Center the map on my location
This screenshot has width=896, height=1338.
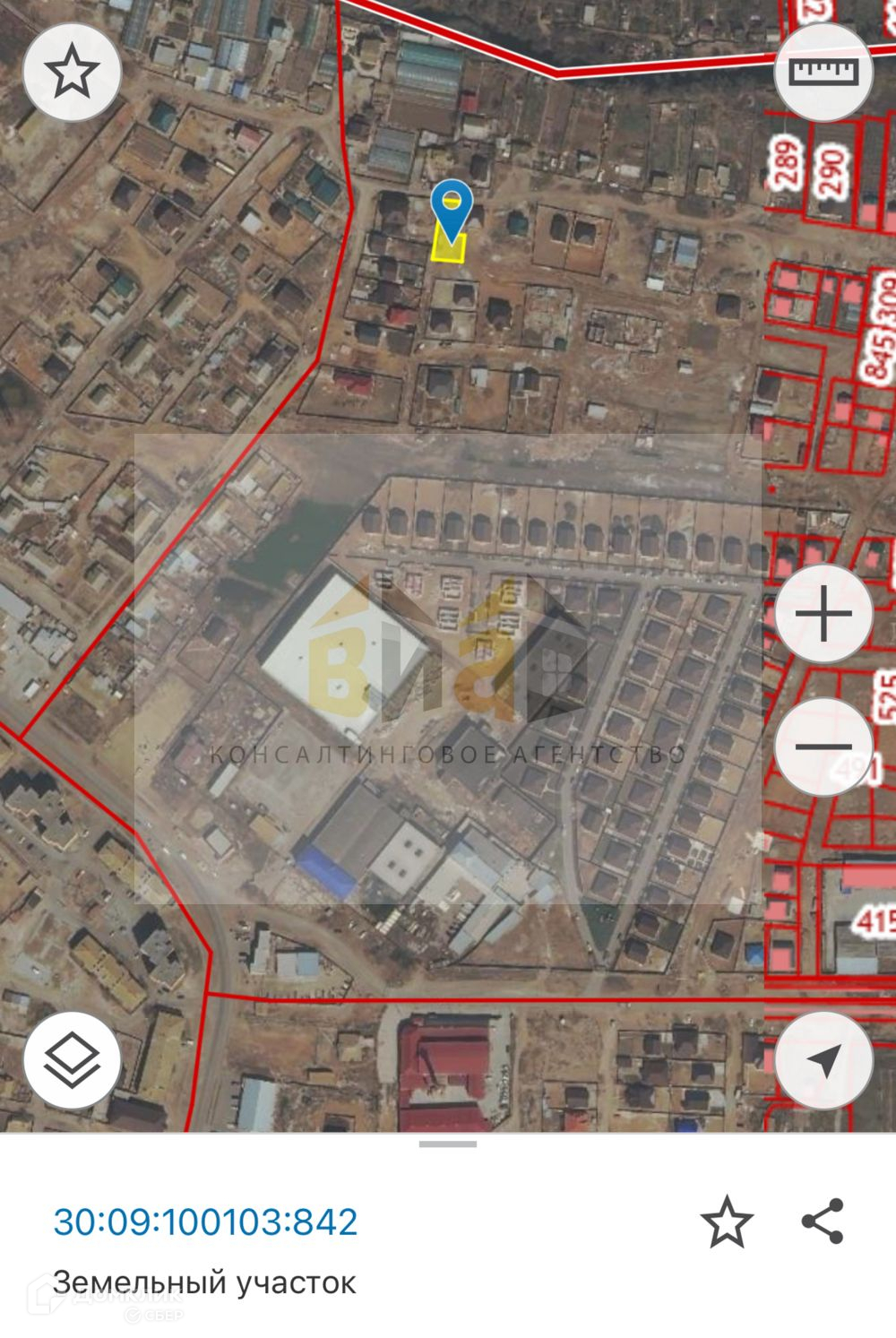point(823,1061)
